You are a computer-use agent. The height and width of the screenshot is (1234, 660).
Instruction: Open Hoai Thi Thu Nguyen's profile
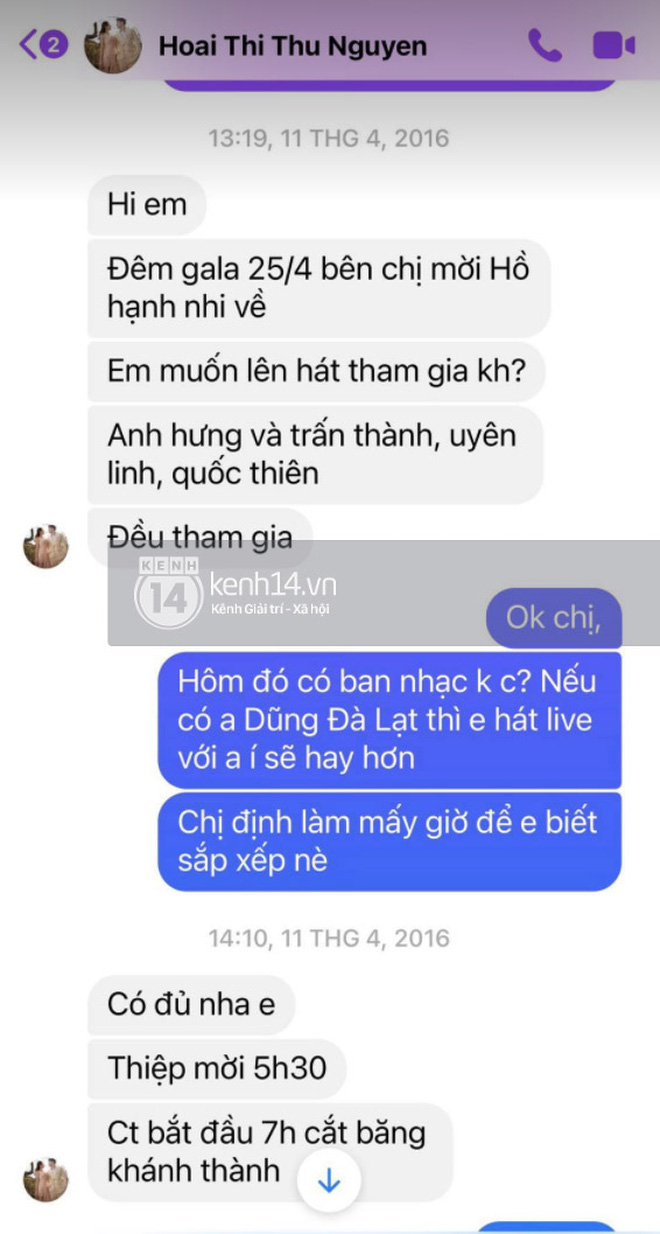point(292,46)
